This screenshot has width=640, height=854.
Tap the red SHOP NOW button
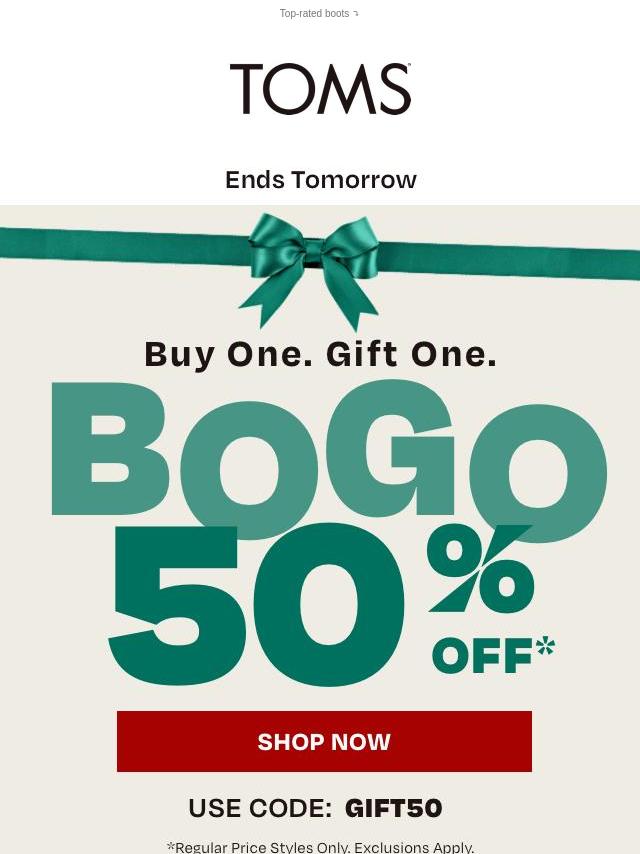tap(324, 741)
